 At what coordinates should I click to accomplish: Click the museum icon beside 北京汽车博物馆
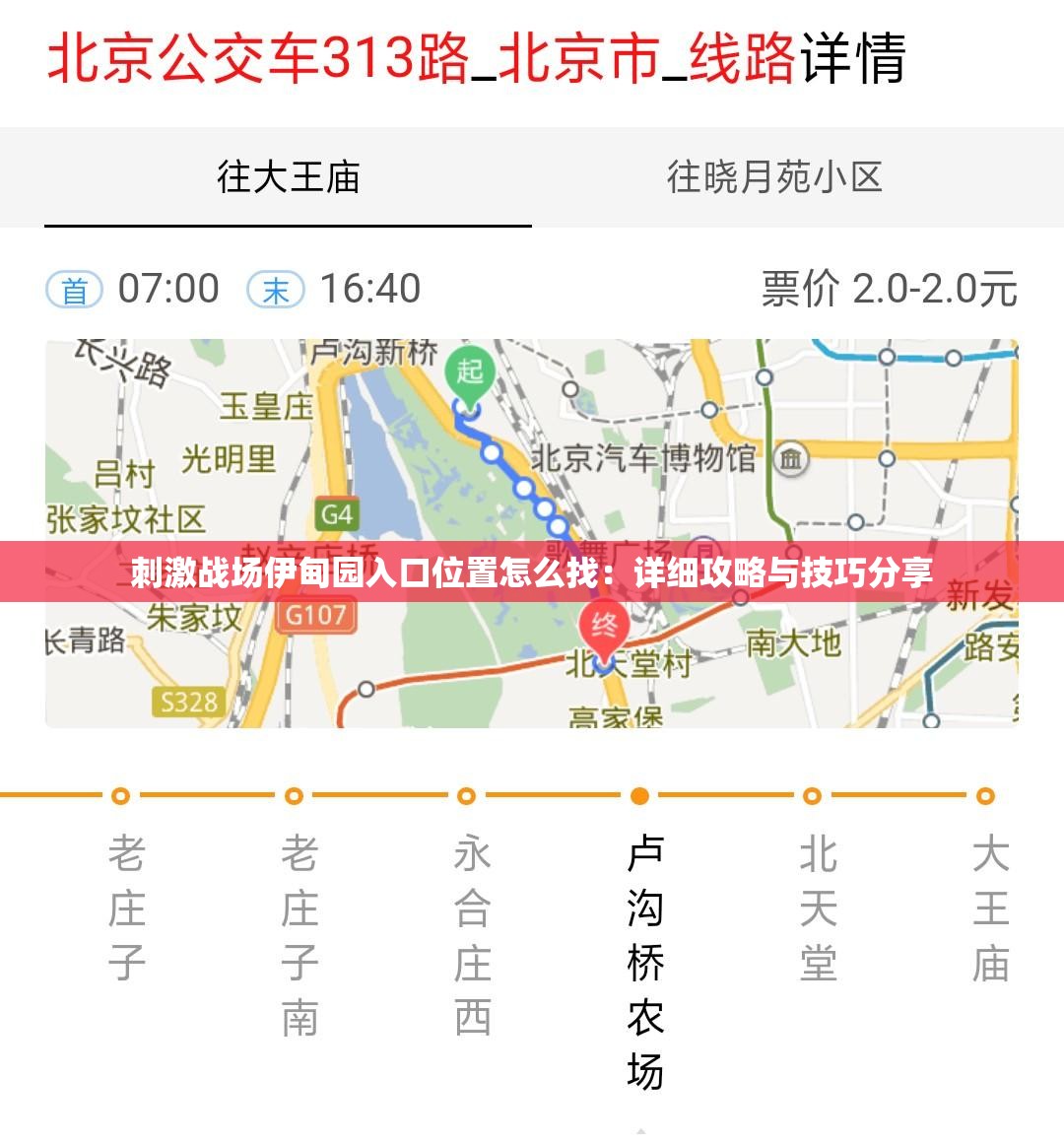792,459
